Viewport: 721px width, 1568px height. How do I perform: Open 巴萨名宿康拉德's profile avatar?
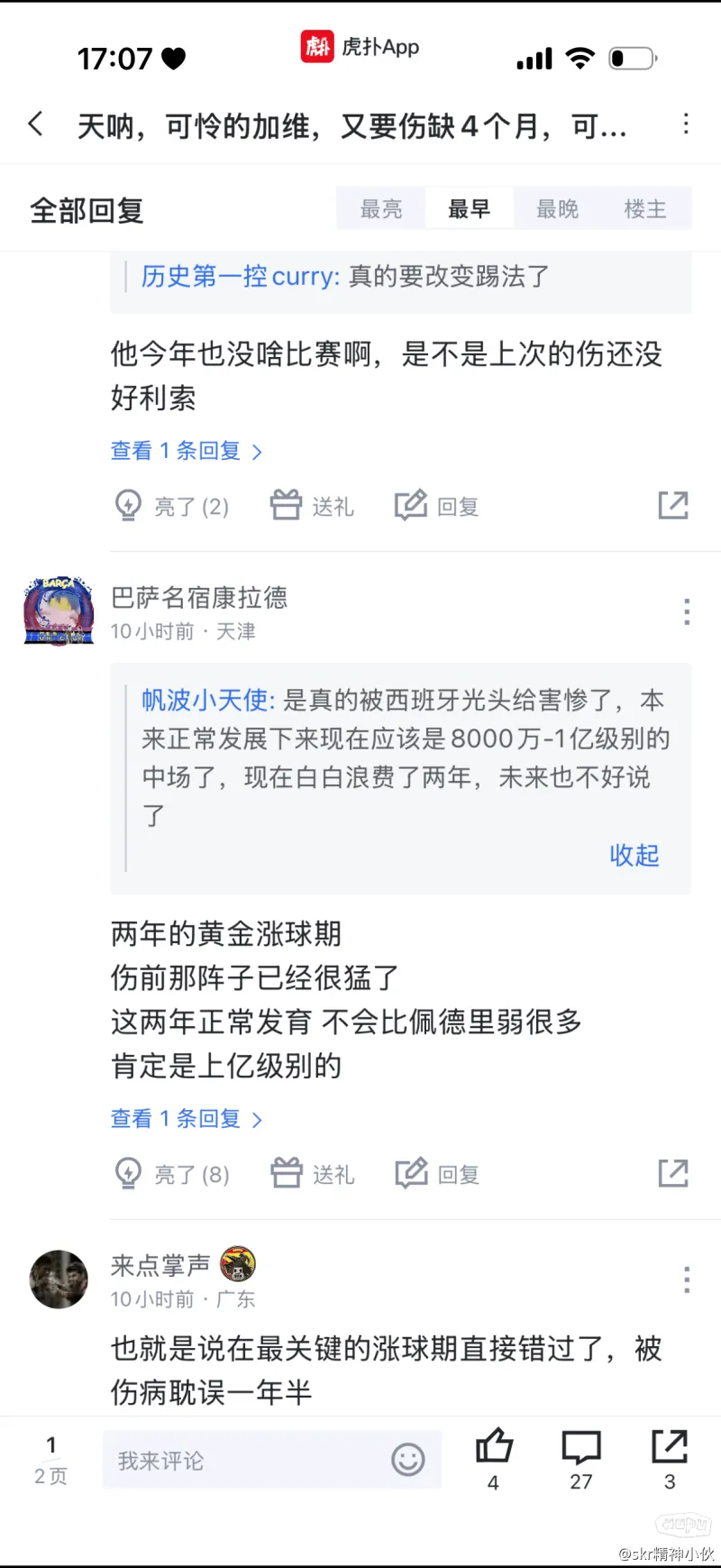pyautogui.click(x=59, y=612)
